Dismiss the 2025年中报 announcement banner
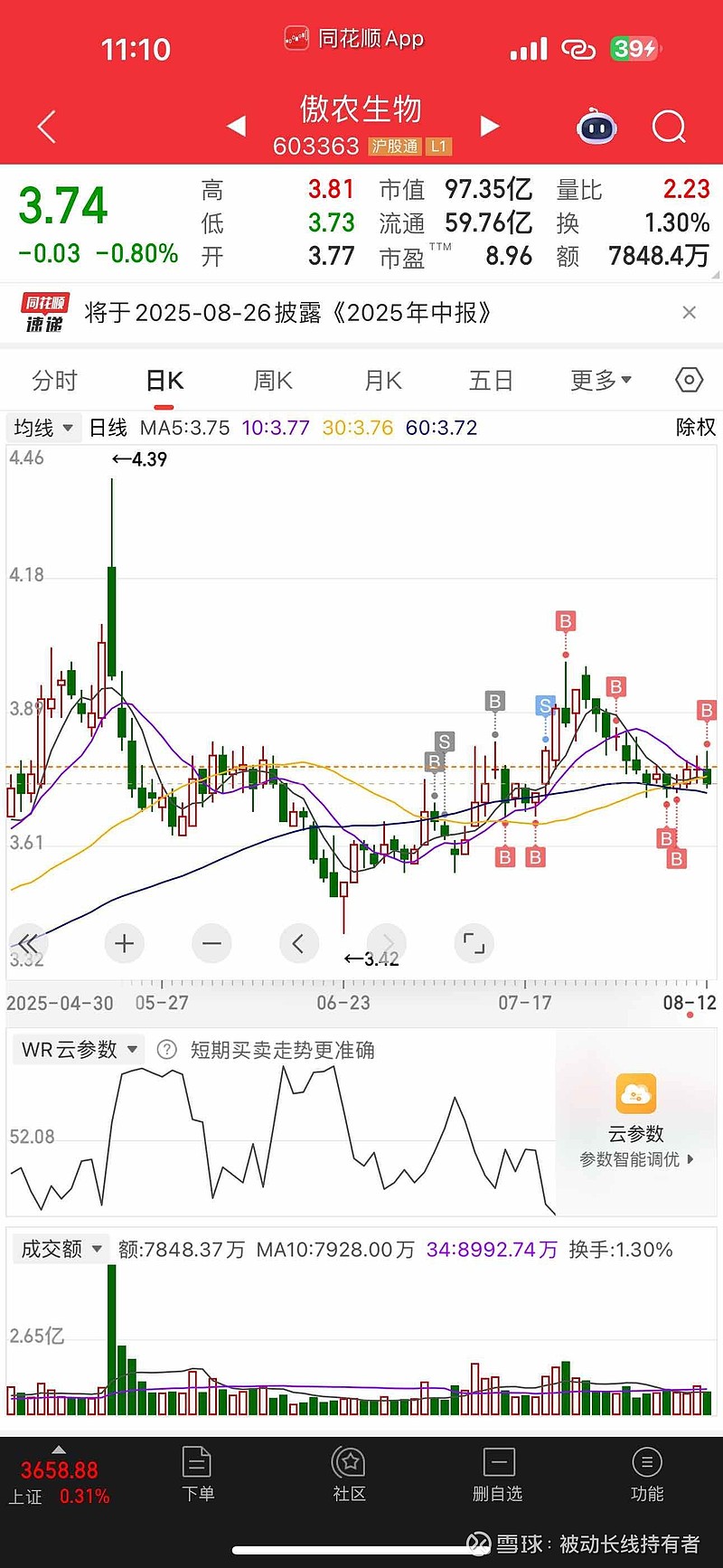Screen dimensions: 723x1568 click(689, 313)
